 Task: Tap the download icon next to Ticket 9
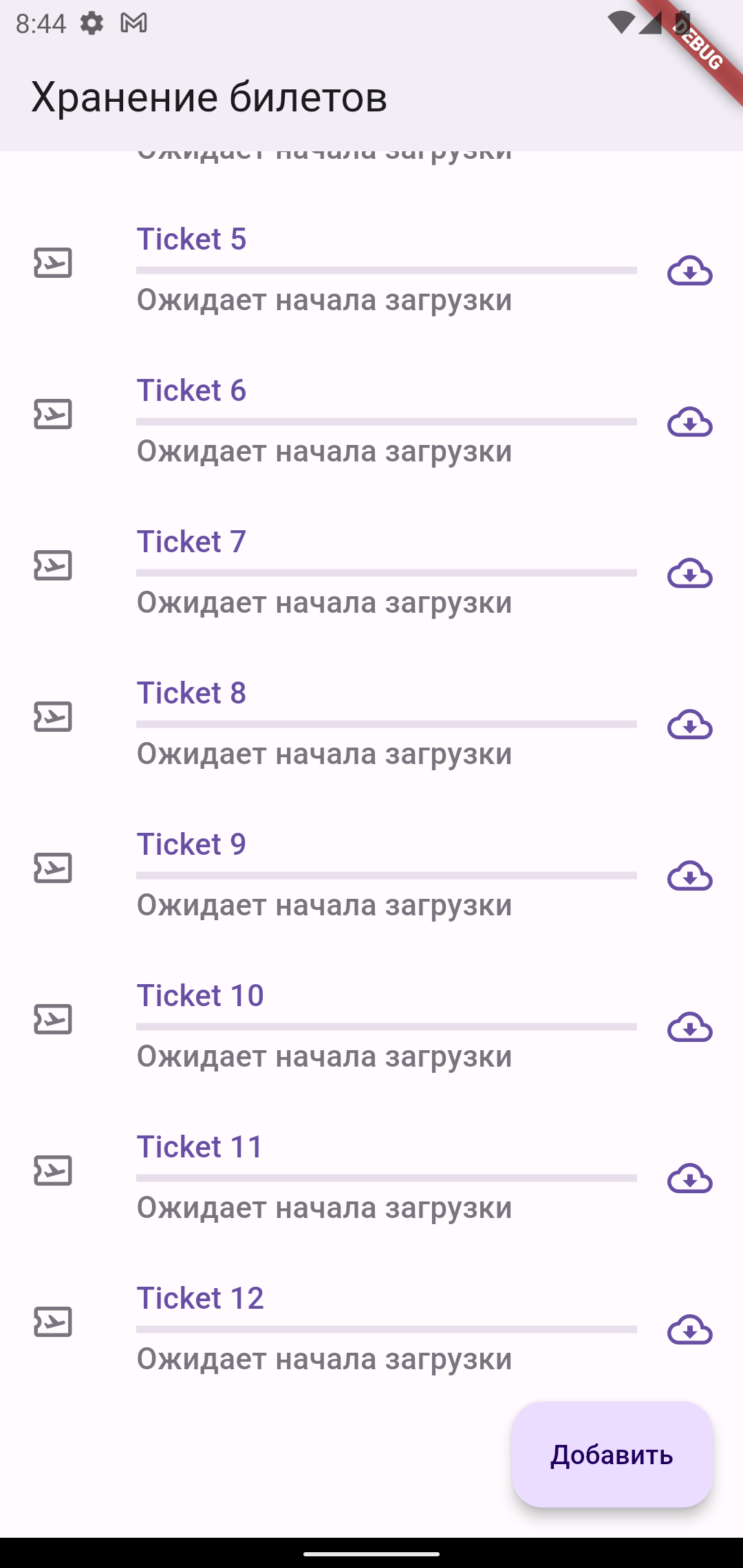(689, 876)
